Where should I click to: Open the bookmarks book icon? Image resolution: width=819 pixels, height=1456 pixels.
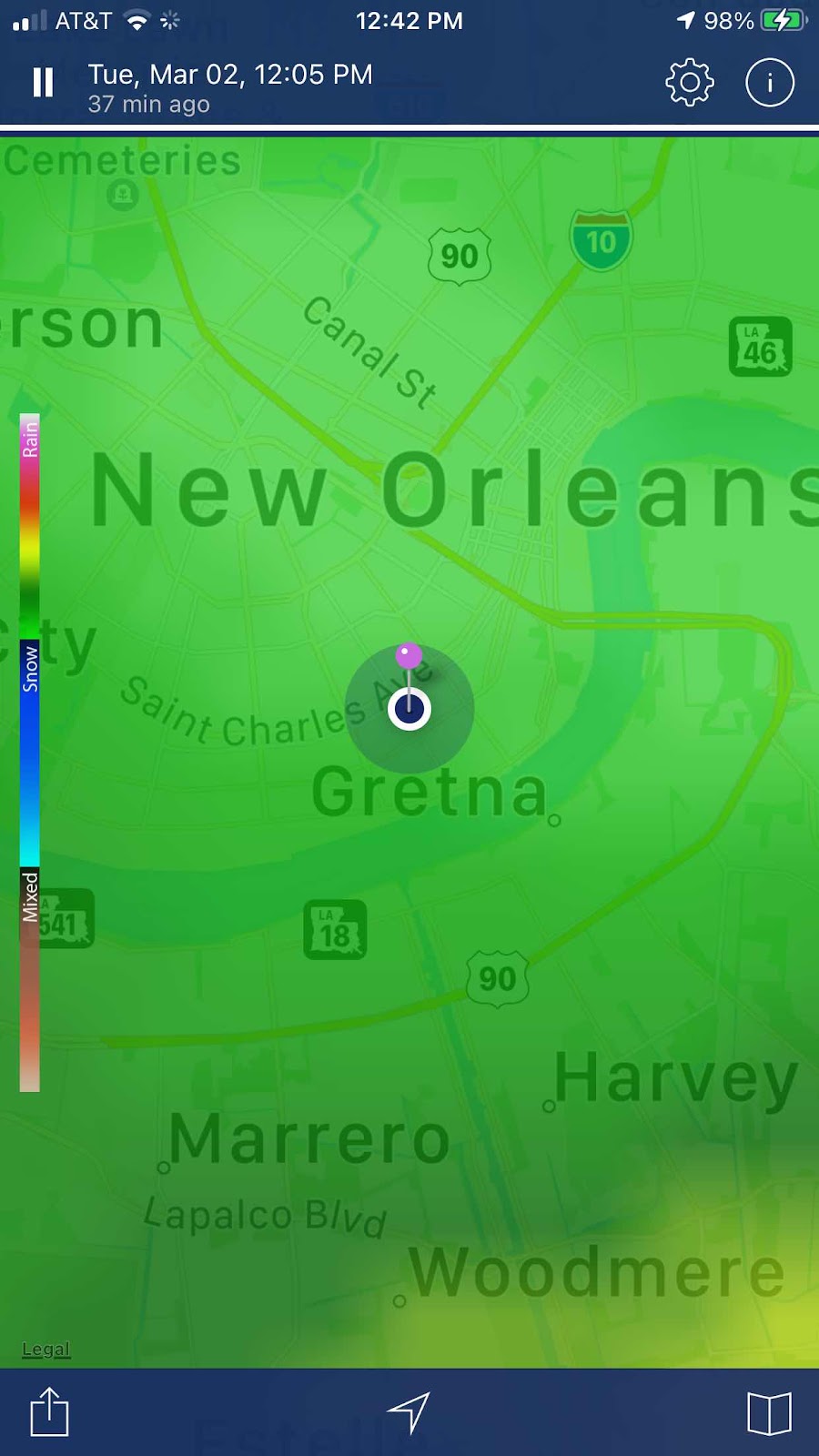click(769, 1413)
